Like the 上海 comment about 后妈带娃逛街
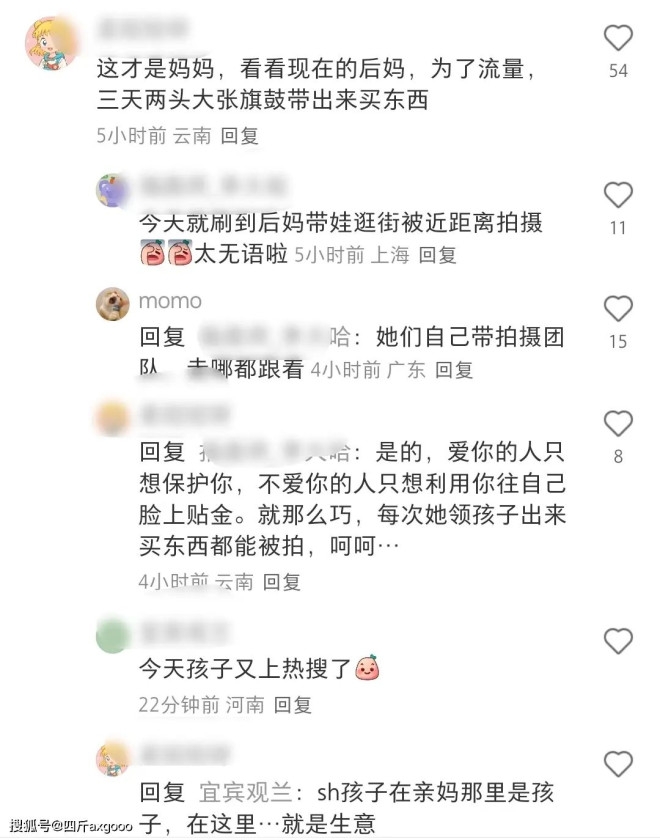660x840 pixels. pos(618,195)
